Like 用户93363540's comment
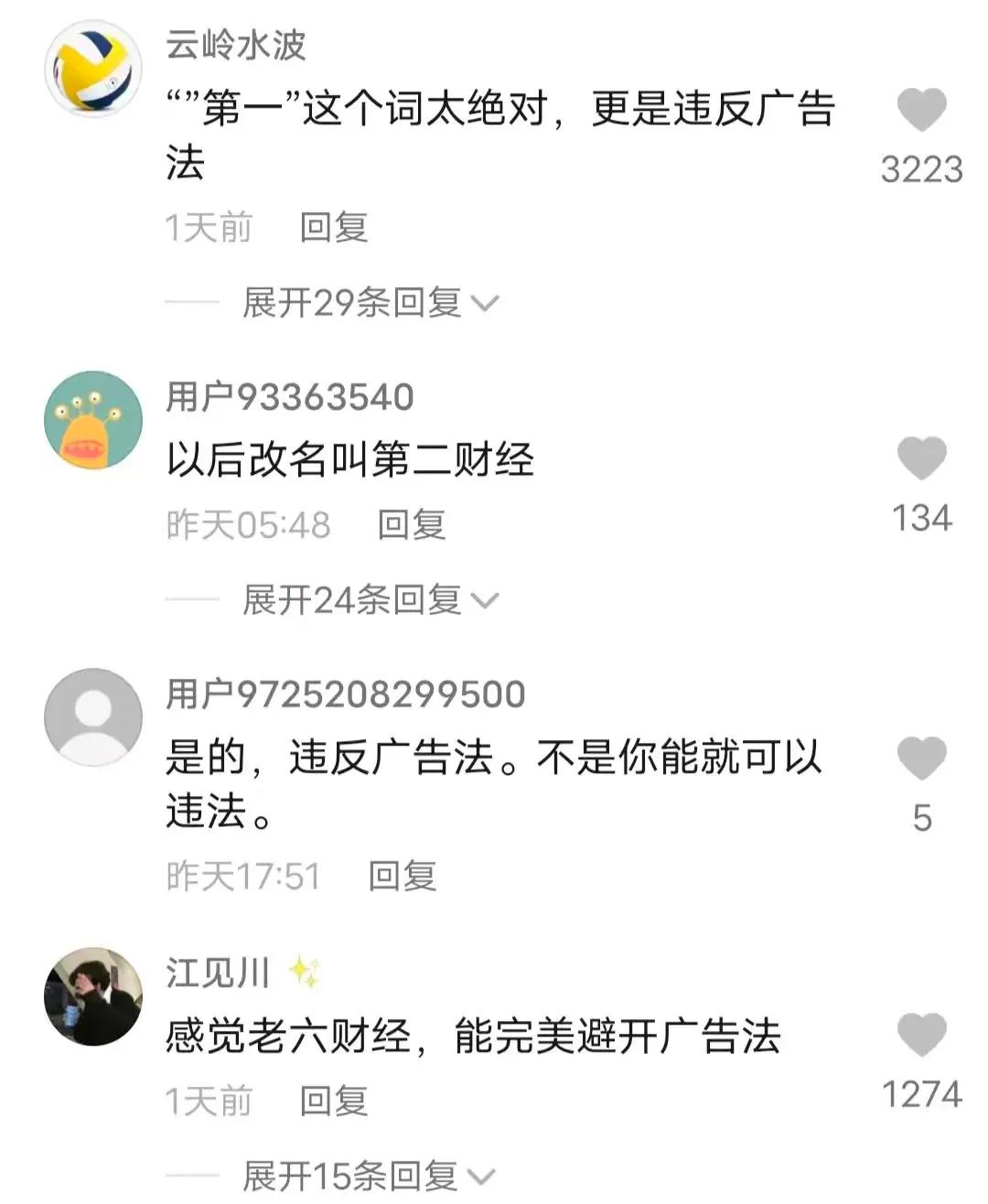This screenshot has height=1204, width=988. point(920,457)
